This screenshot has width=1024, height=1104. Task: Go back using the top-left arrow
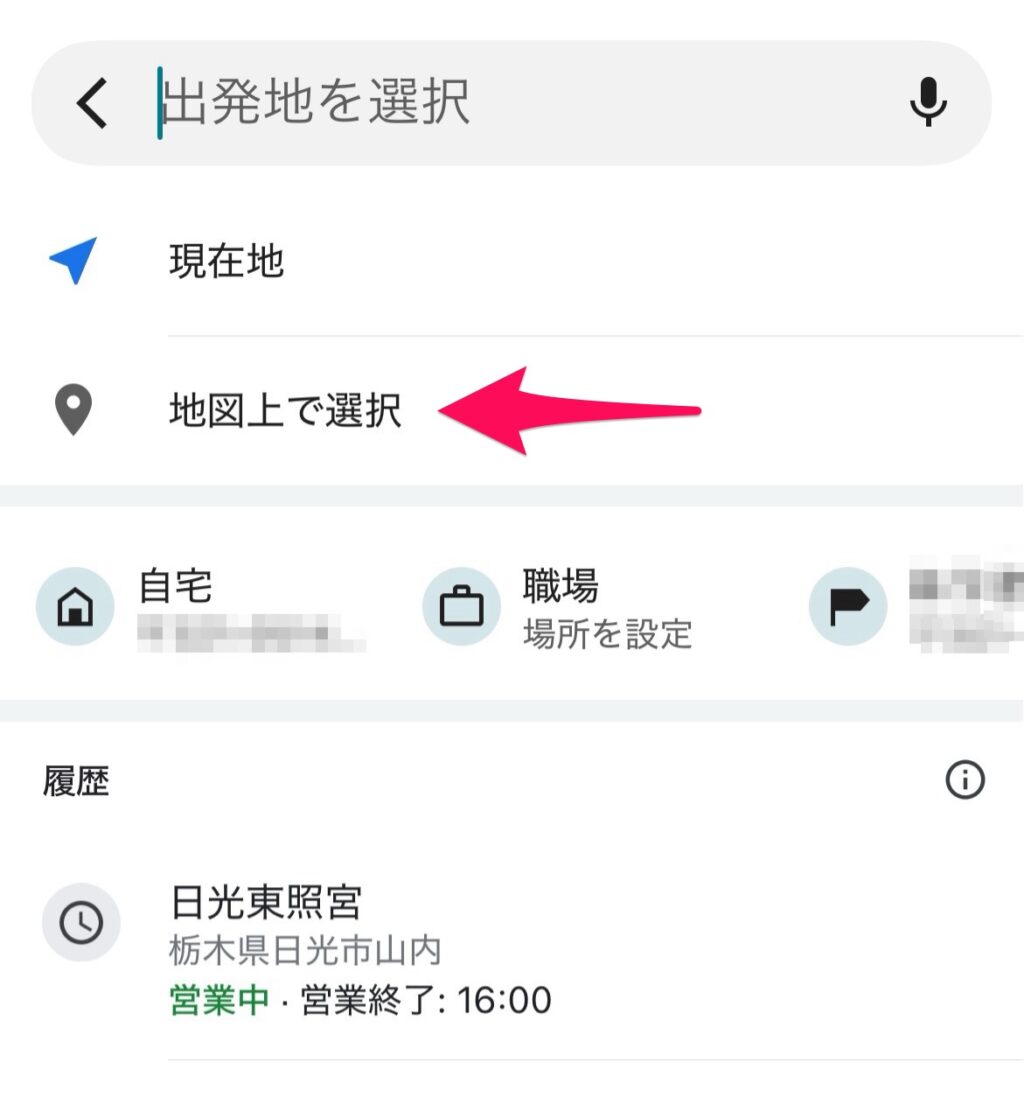[92, 103]
